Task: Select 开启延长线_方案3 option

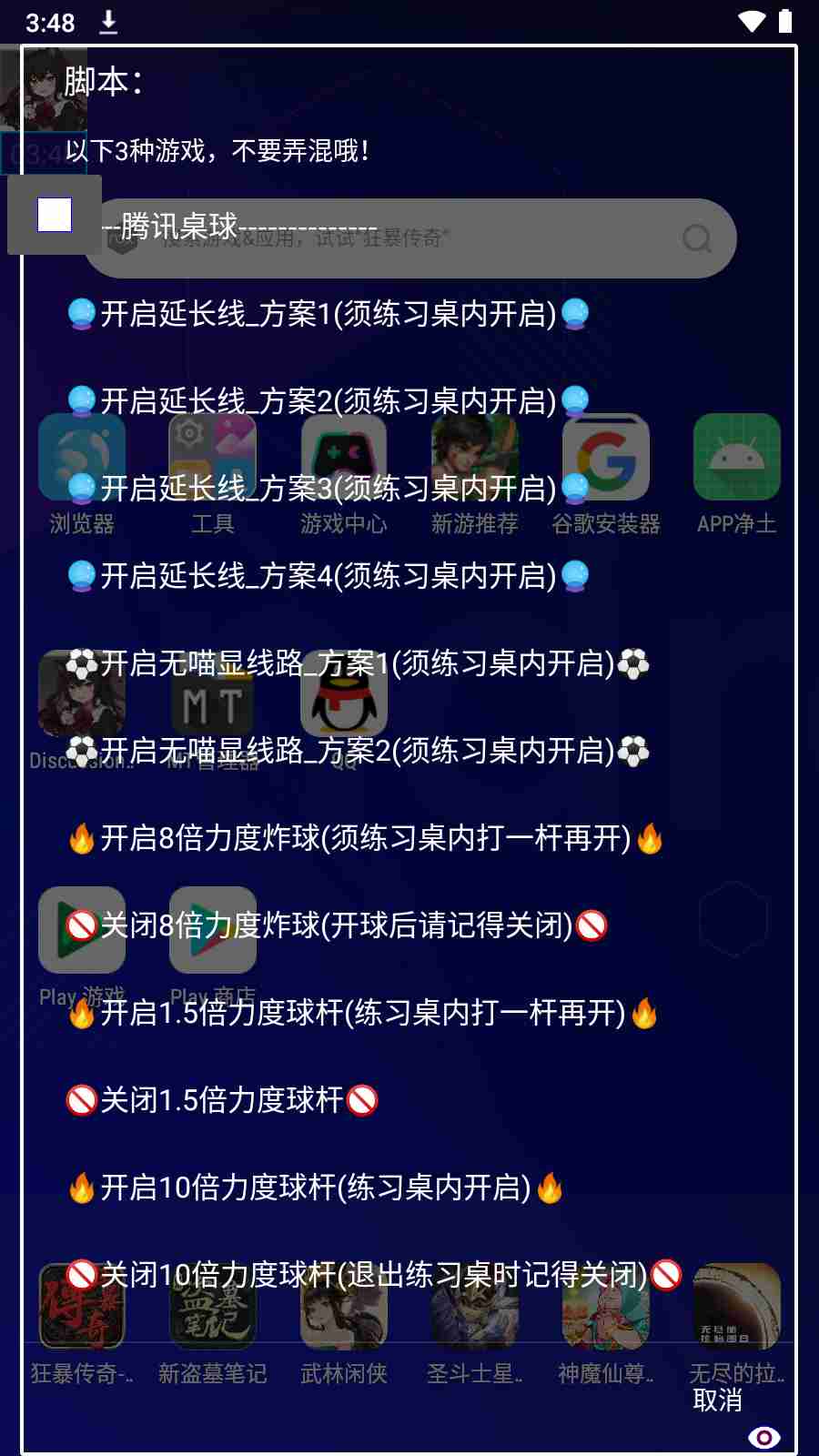Action: click(x=328, y=489)
